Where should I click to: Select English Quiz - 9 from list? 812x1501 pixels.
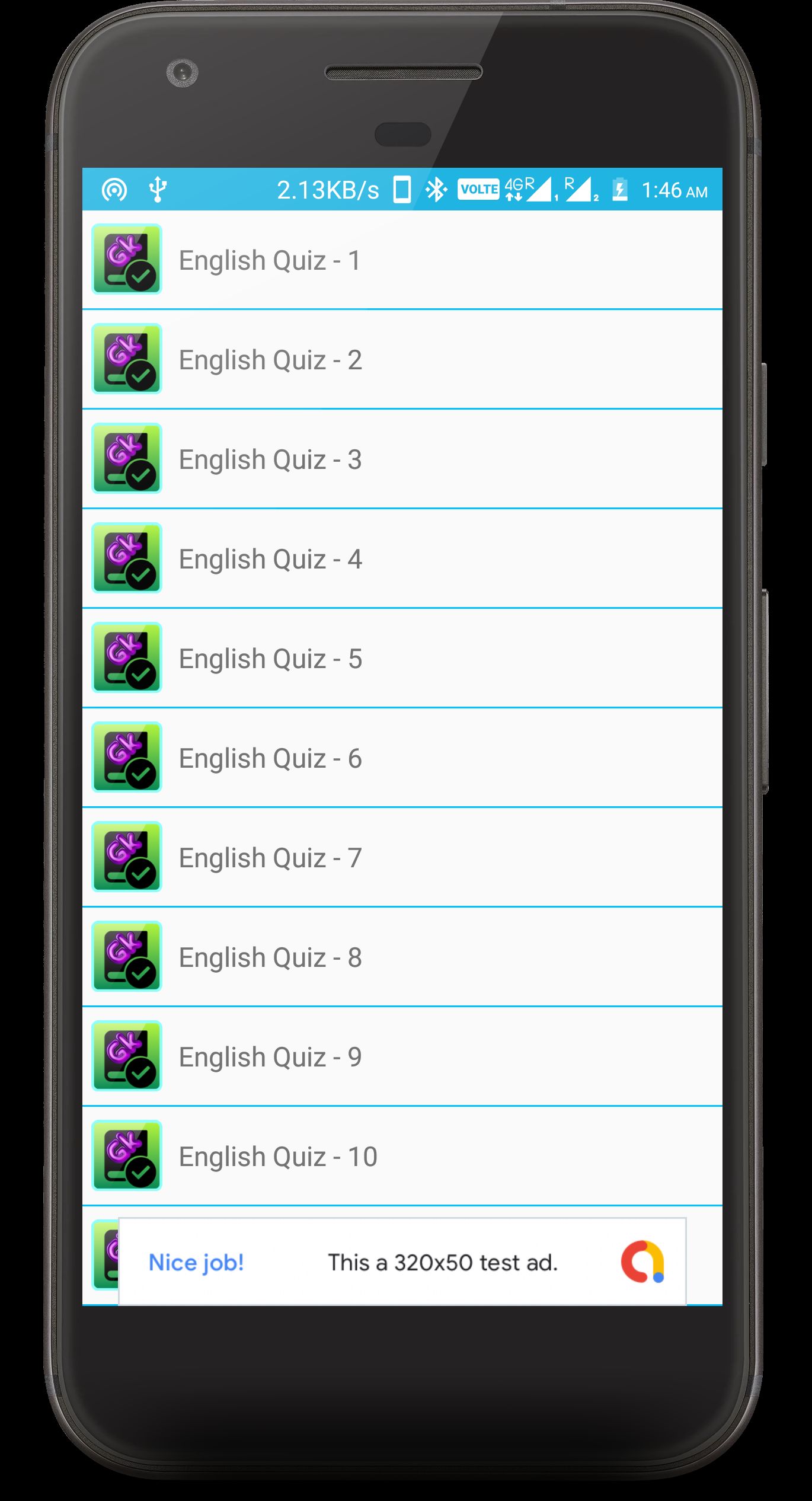pyautogui.click(x=402, y=1056)
